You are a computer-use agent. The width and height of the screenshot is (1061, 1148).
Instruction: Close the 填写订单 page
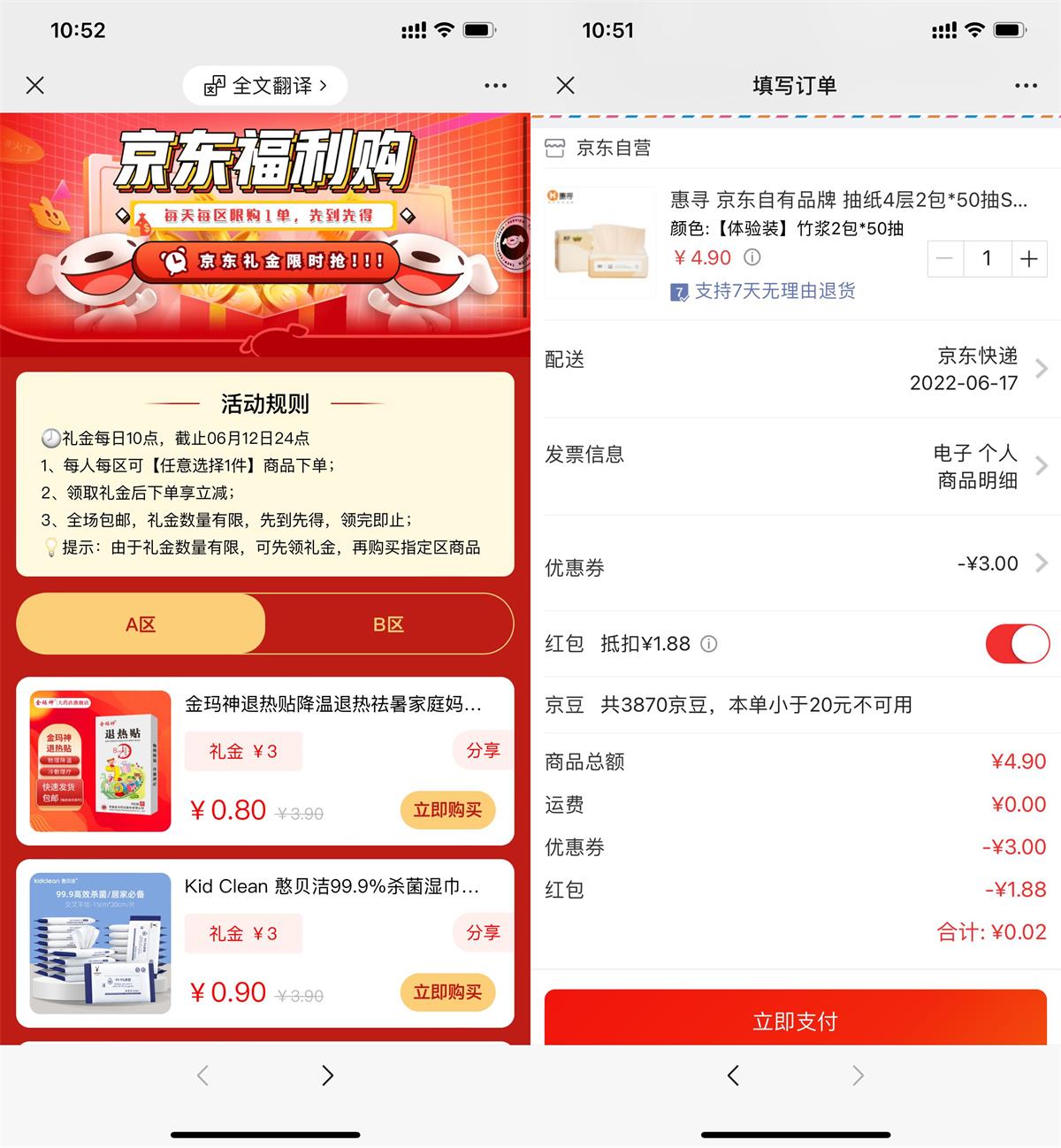click(x=566, y=86)
